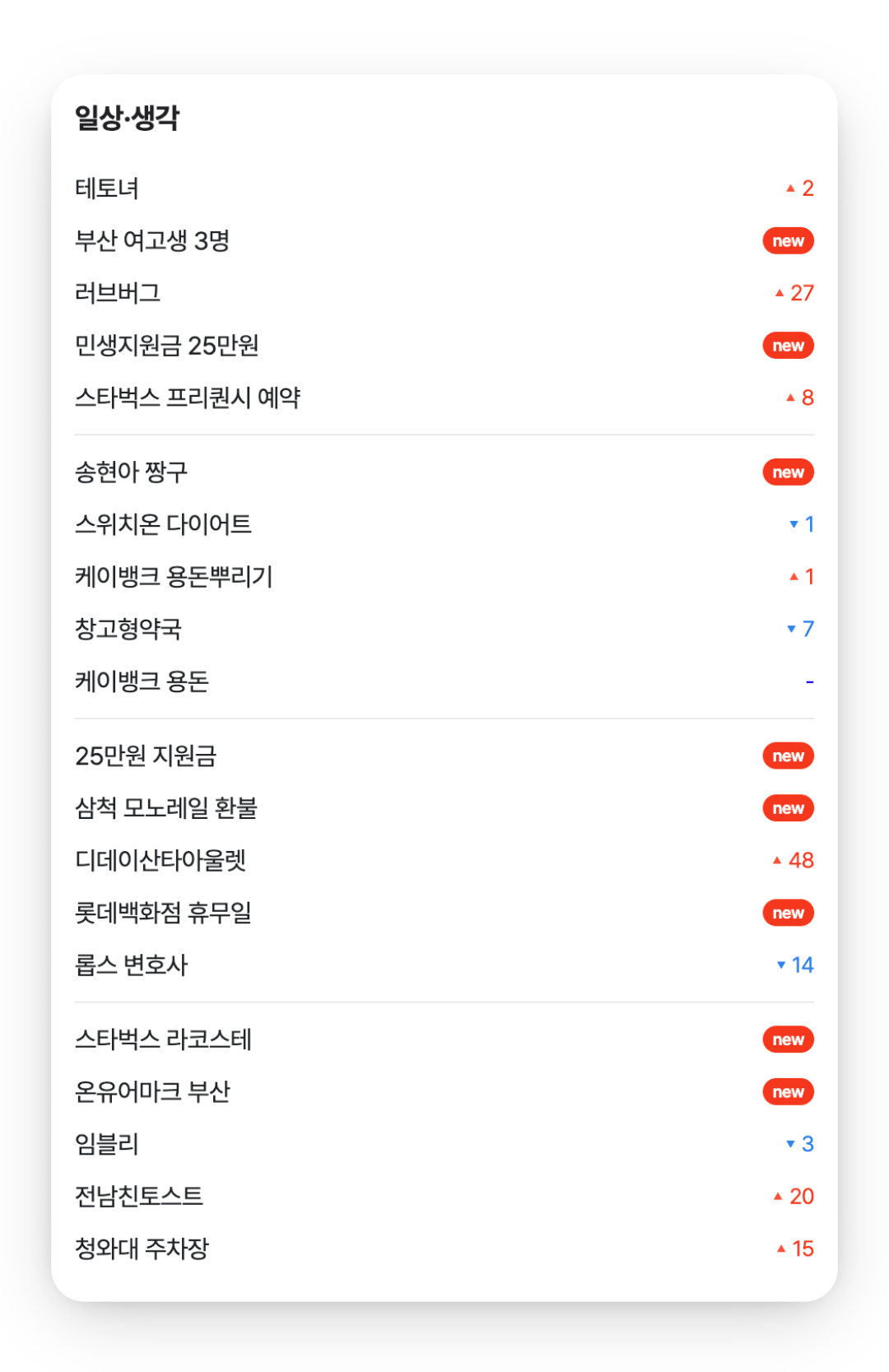
Task: Select the 케이뱅크 용돈 keyword
Action: [x=142, y=681]
